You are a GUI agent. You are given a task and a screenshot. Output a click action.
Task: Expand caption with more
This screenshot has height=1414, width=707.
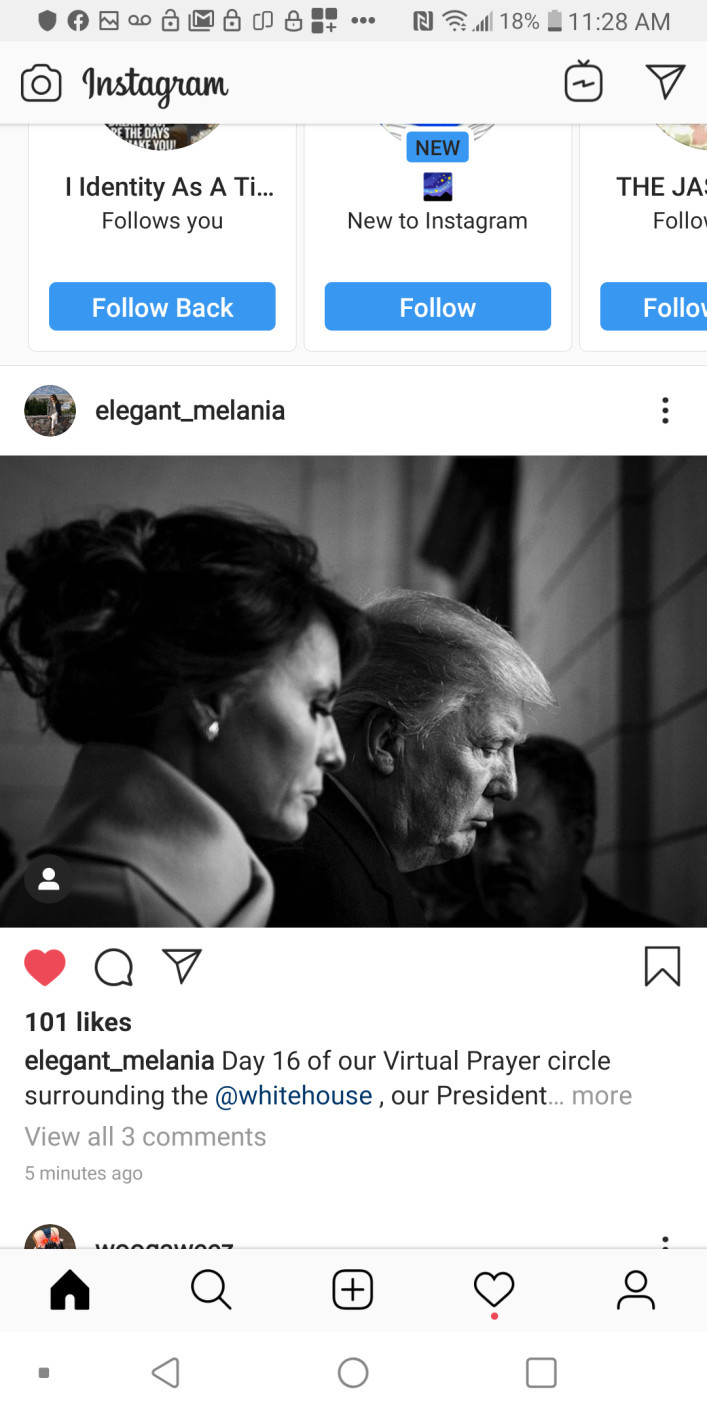pyautogui.click(x=601, y=1096)
